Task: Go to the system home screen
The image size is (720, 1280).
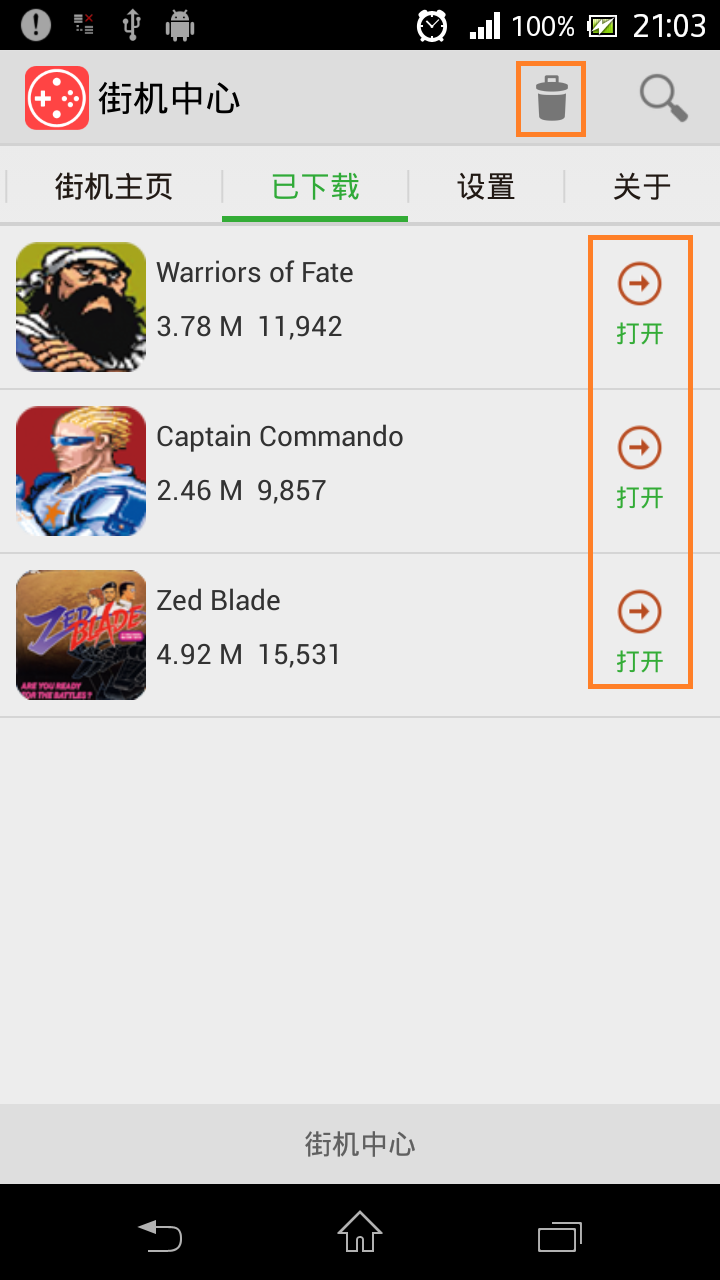Action: [360, 1233]
